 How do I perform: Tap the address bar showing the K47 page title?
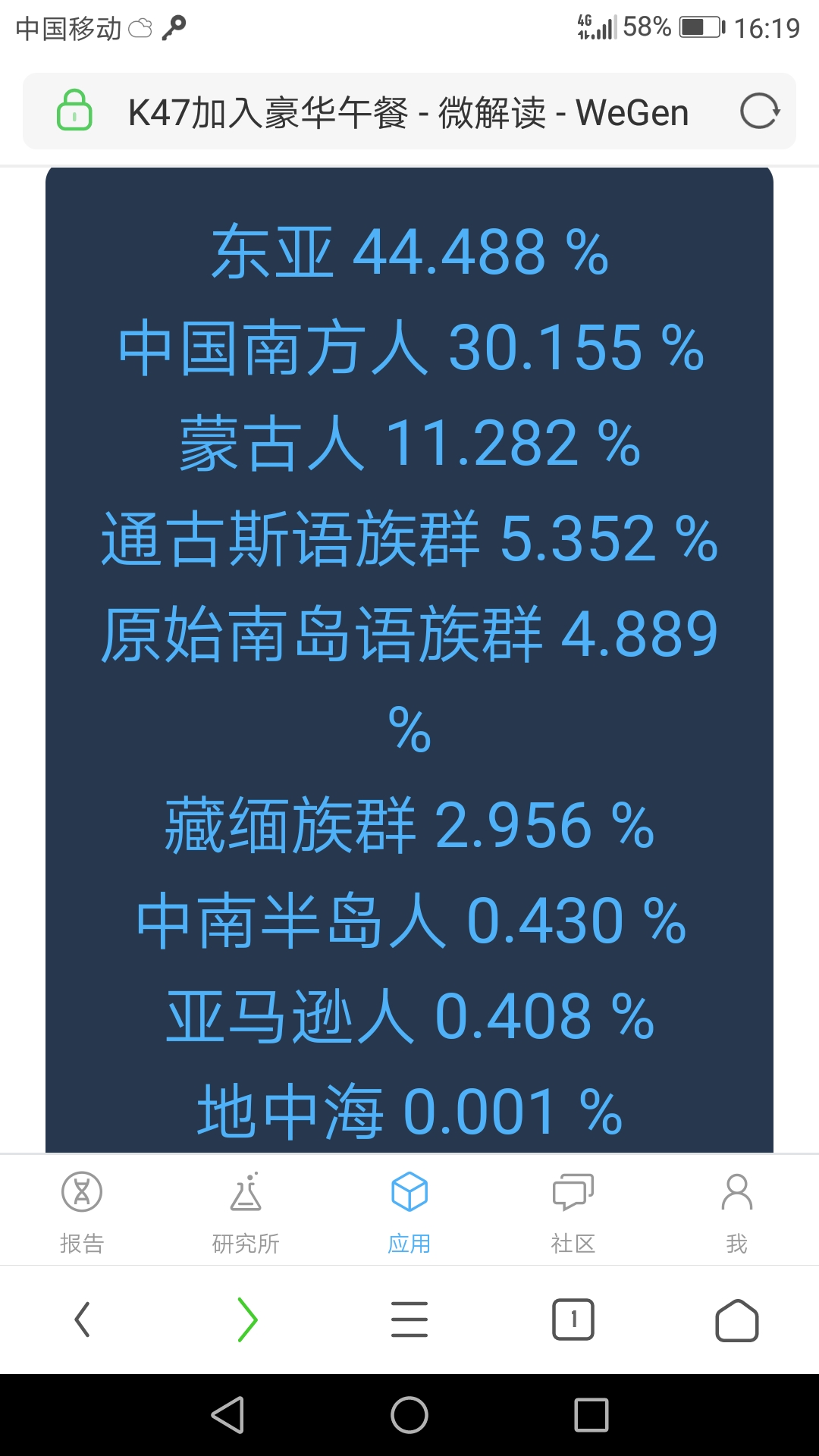(409, 111)
